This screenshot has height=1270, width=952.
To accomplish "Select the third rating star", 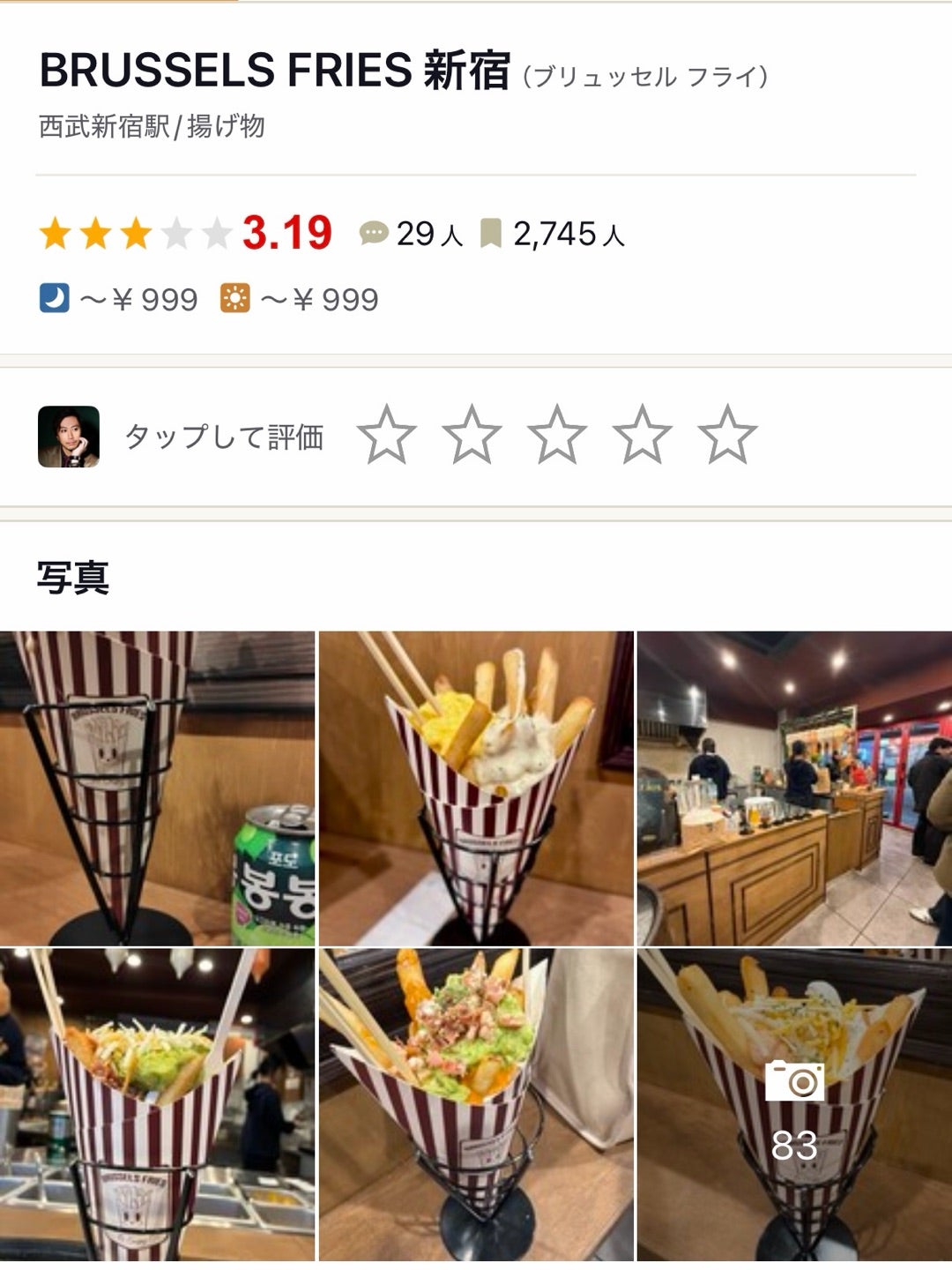I will [x=557, y=435].
